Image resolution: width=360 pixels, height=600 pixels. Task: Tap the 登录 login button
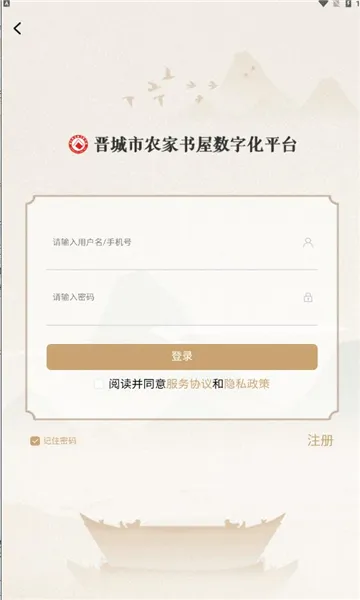click(182, 357)
